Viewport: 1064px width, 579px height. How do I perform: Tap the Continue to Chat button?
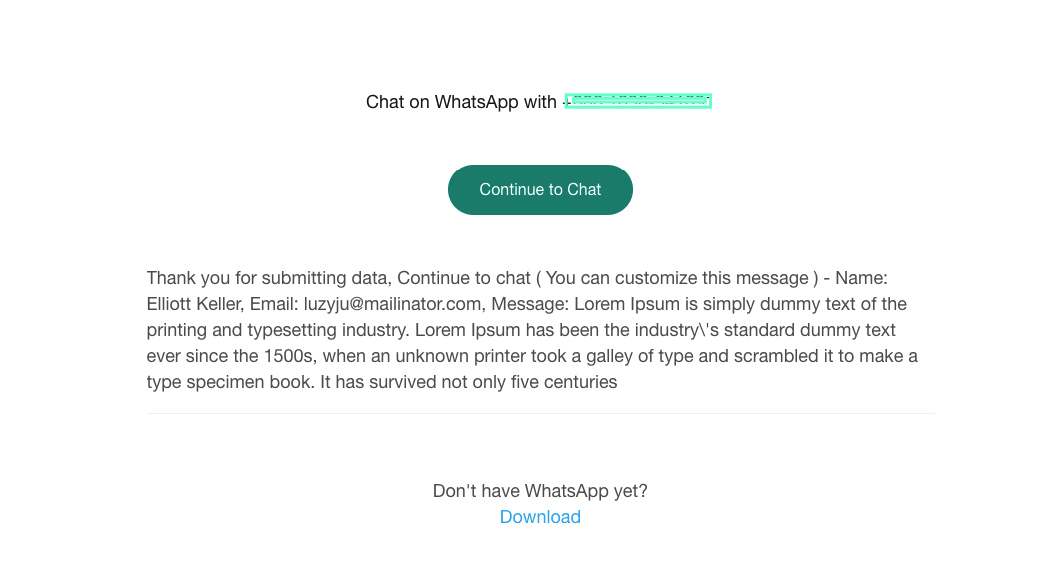point(540,190)
